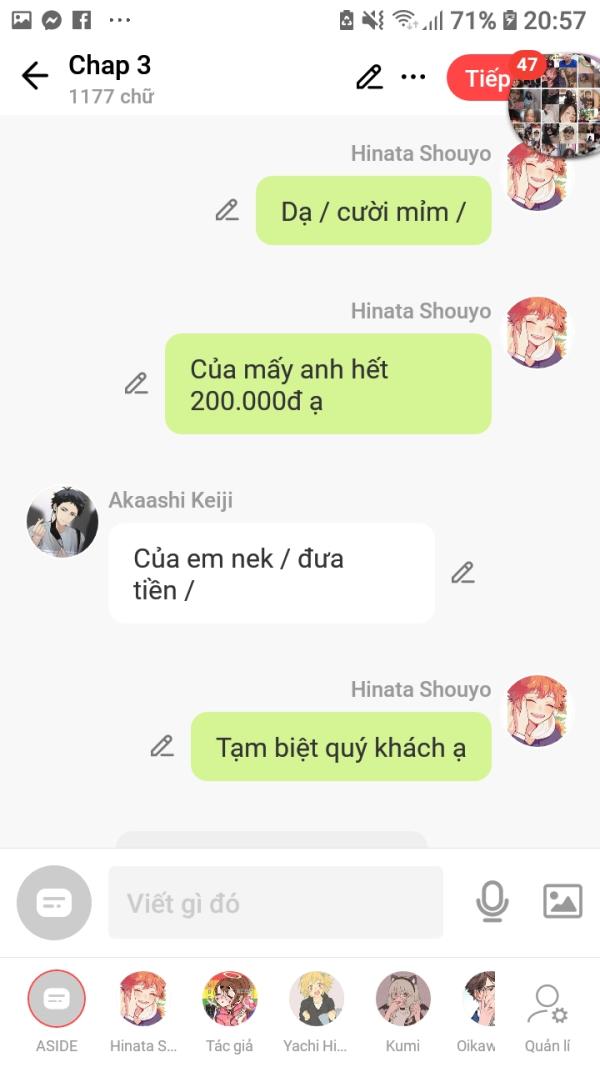Screen dimensions: 600x1067
Task: Insert an image with the picture icon
Action: click(x=563, y=902)
